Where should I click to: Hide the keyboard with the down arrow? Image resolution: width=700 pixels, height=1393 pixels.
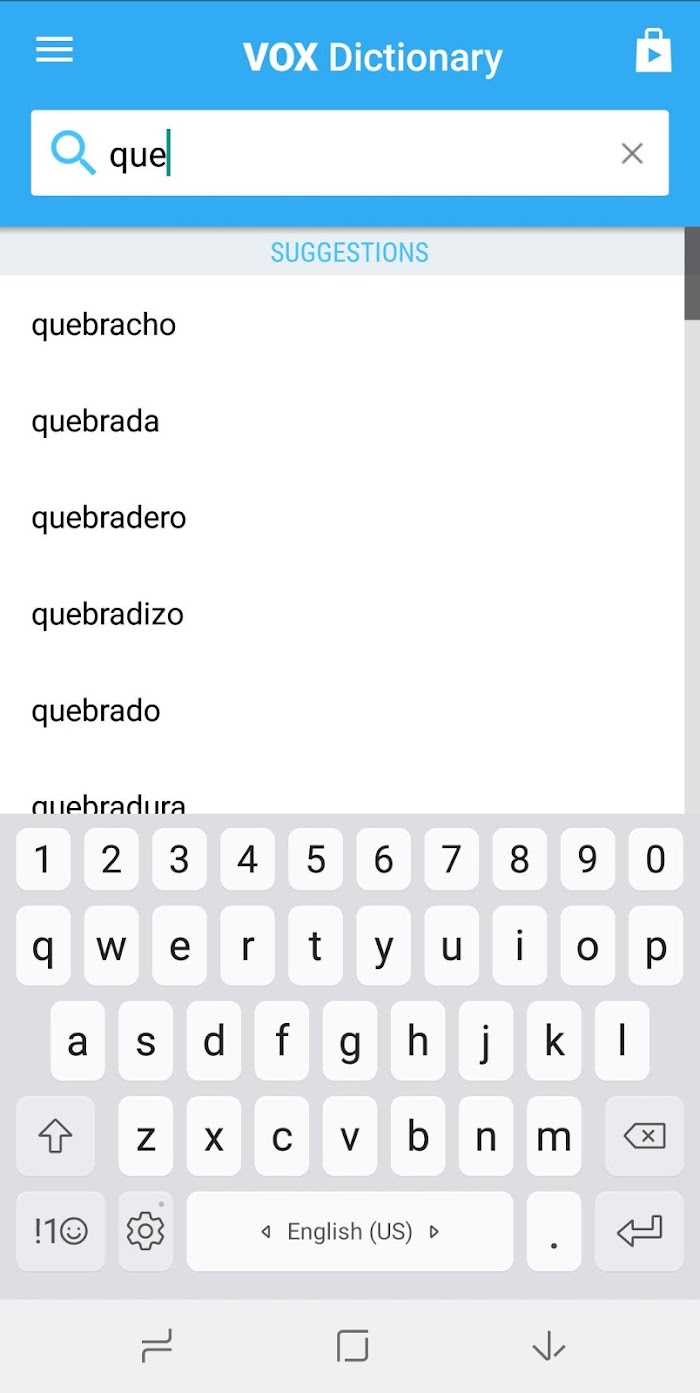[549, 1347]
